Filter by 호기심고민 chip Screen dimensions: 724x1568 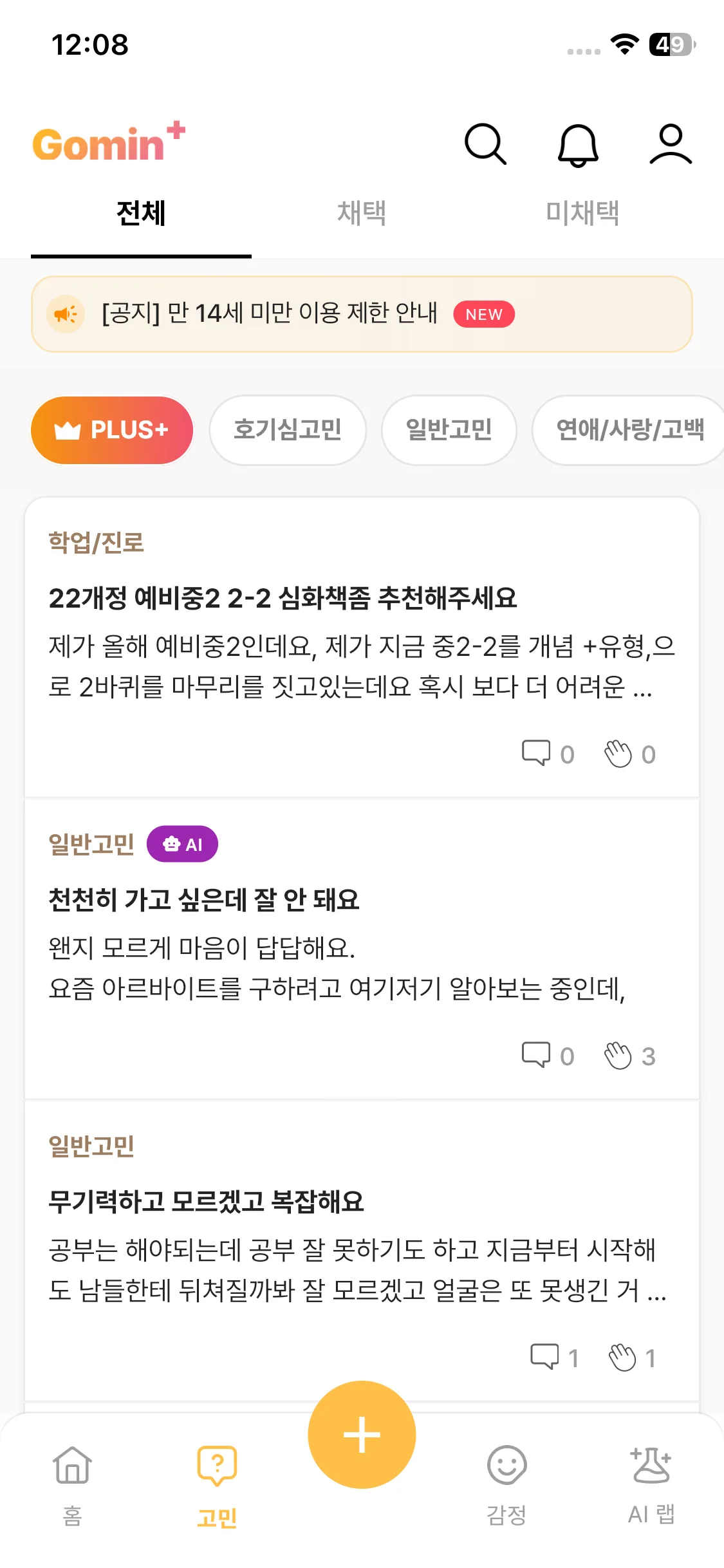[x=288, y=430]
